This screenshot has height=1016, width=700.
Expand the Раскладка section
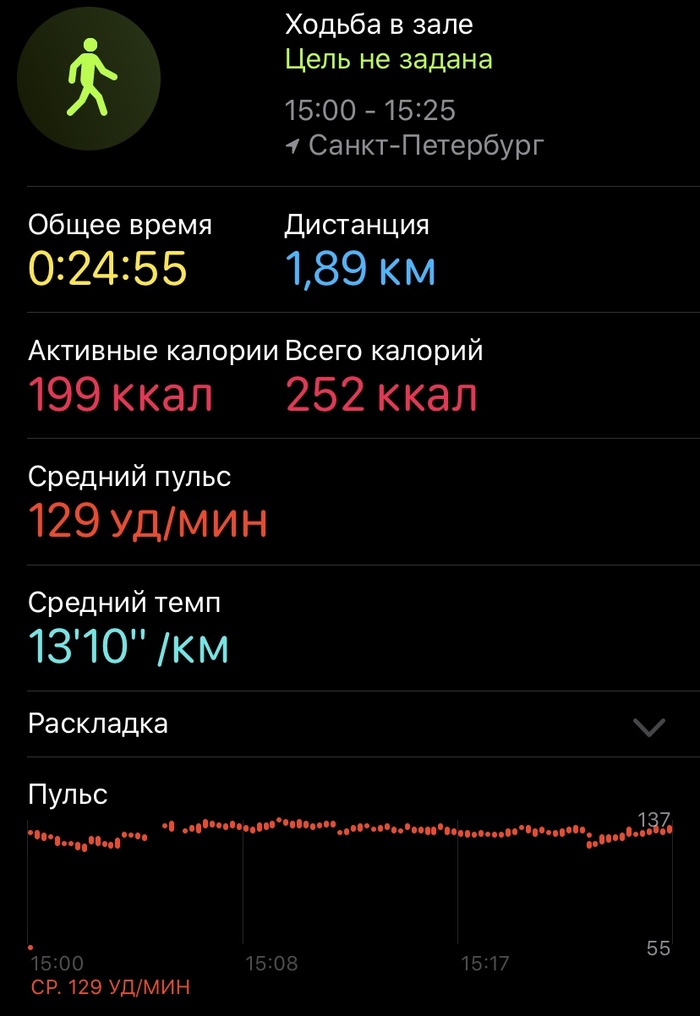(x=649, y=727)
